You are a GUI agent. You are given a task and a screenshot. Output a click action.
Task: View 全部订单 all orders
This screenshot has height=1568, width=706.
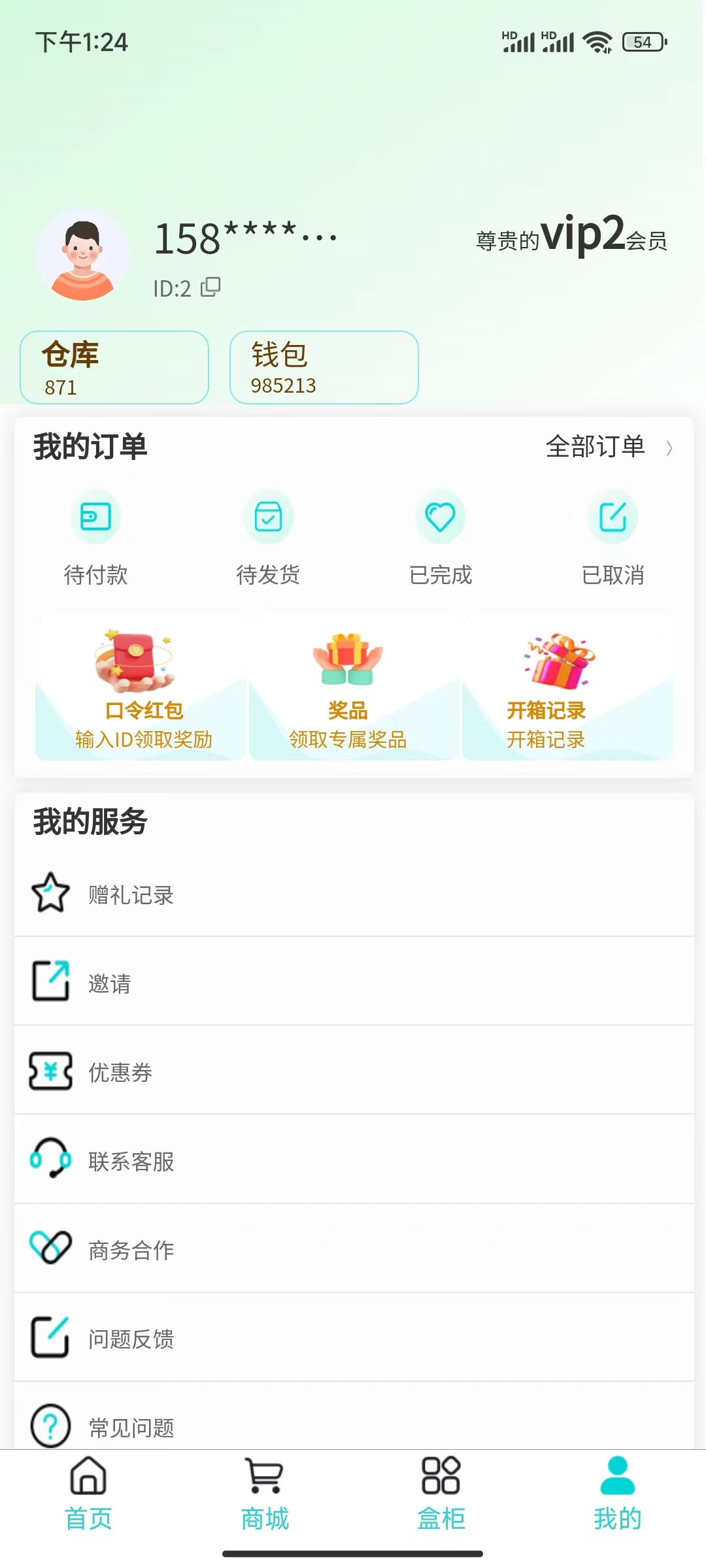click(x=608, y=447)
